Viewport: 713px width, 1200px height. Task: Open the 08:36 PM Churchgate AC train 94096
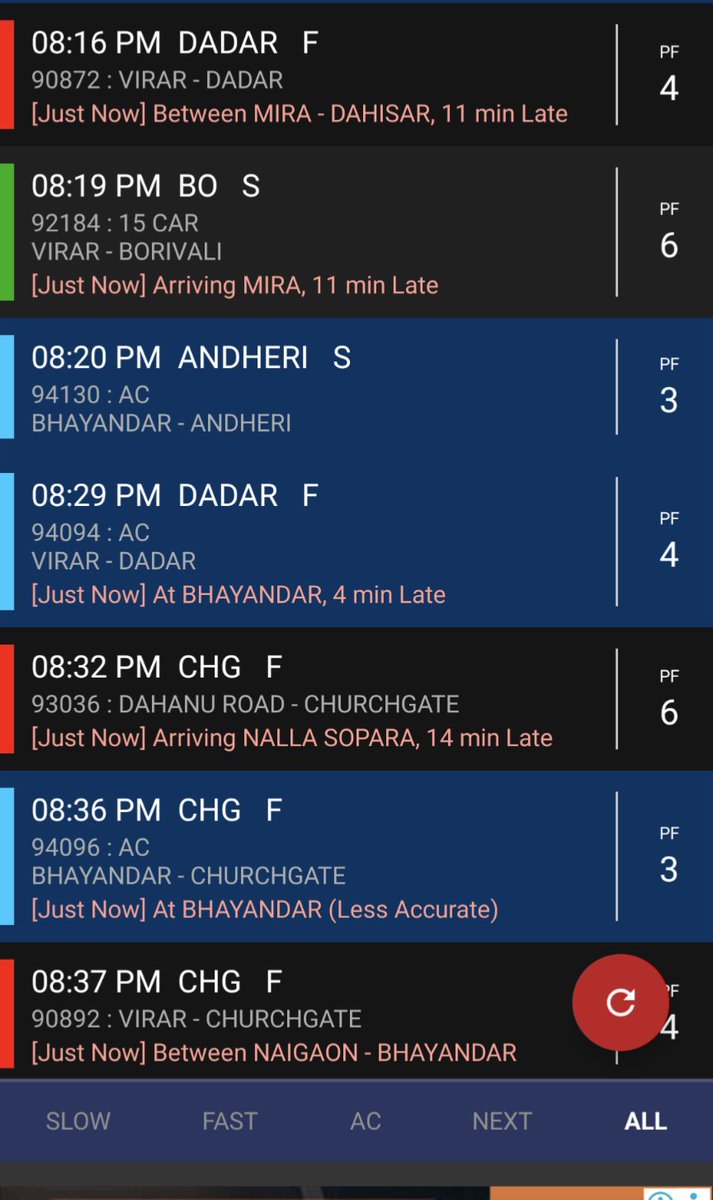(x=356, y=855)
